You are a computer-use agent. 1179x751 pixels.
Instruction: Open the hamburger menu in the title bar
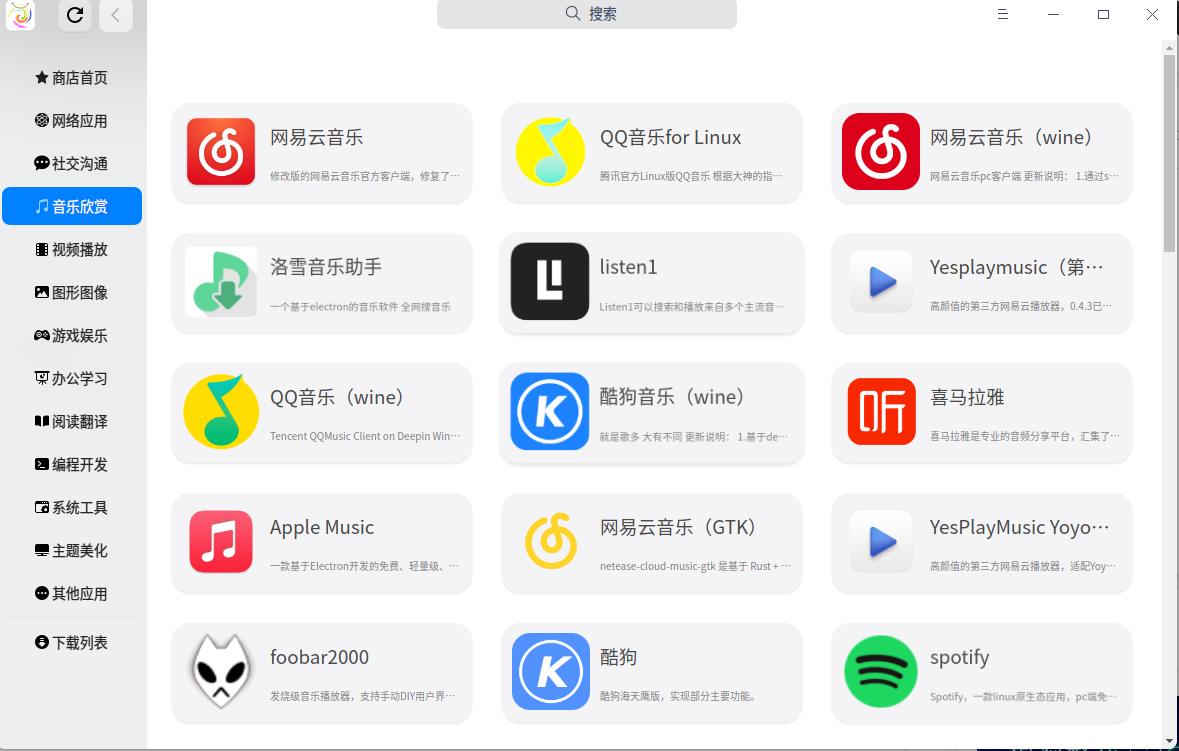coord(1003,14)
